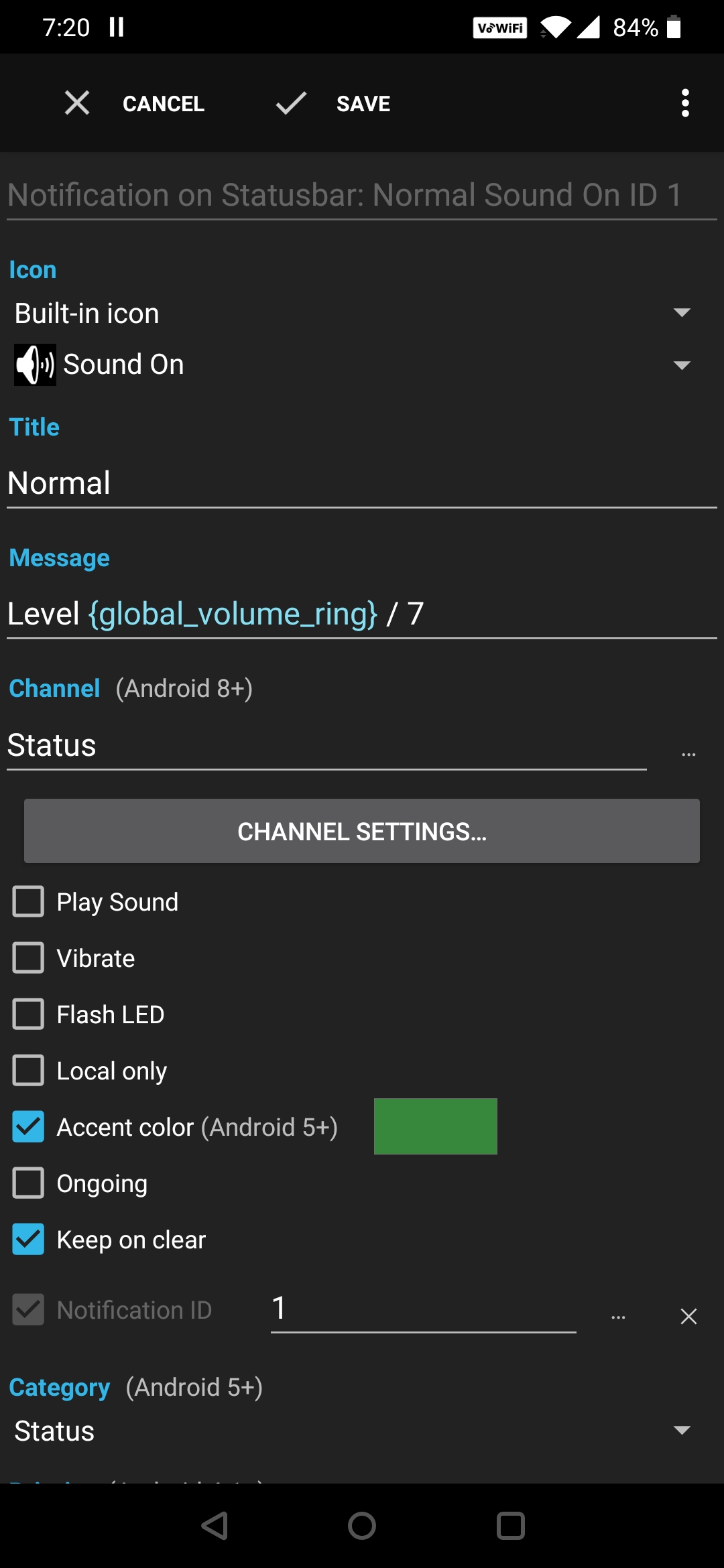The image size is (724, 1568).
Task: Tap the Sound On speaker icon
Action: pyautogui.click(x=34, y=364)
